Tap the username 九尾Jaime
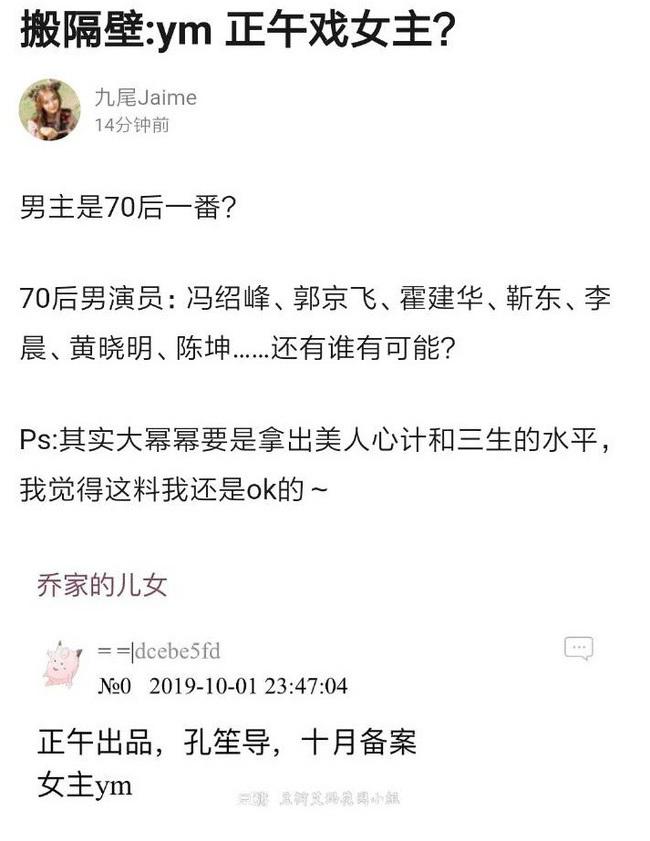Viewport: 650px width, 841px height. [x=145, y=97]
